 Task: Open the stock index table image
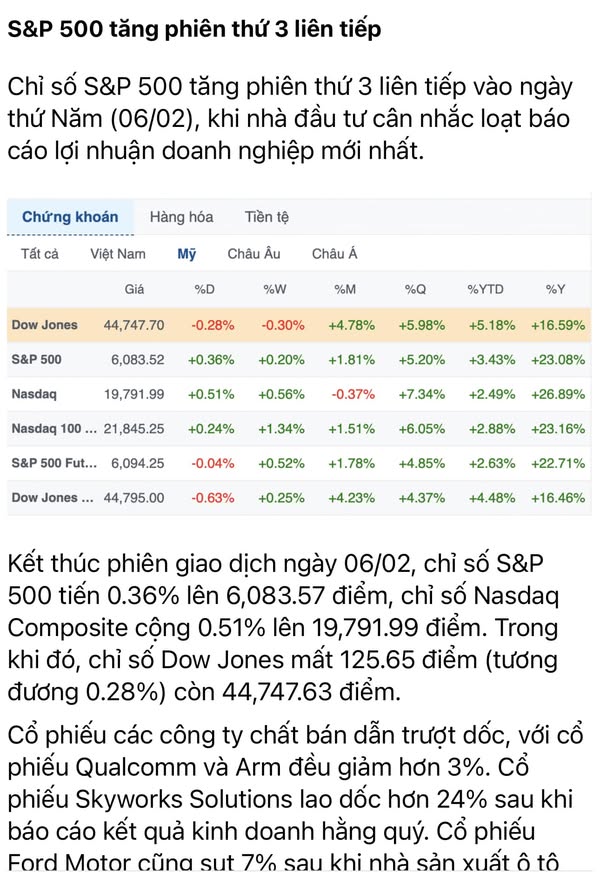click(299, 357)
